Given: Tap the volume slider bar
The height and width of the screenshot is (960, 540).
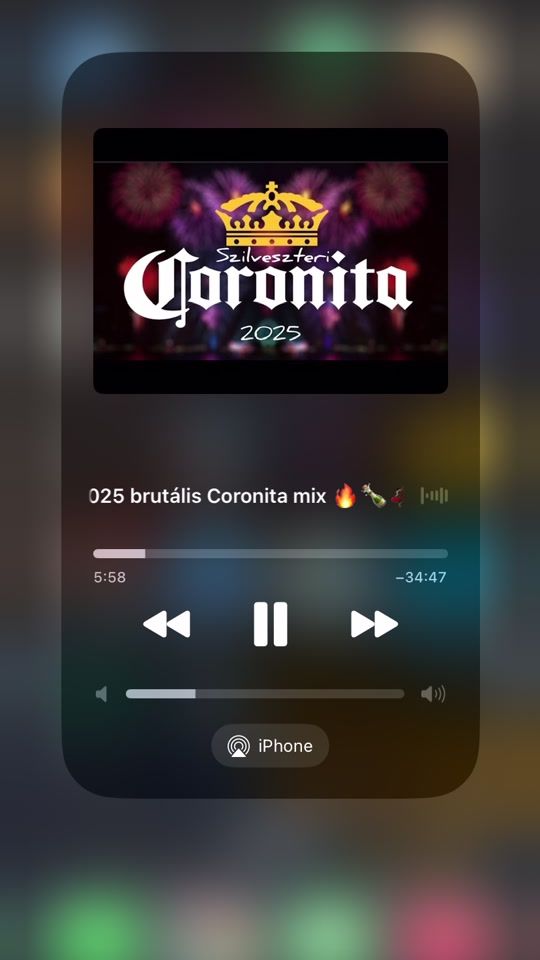Looking at the screenshot, I should pyautogui.click(x=265, y=694).
